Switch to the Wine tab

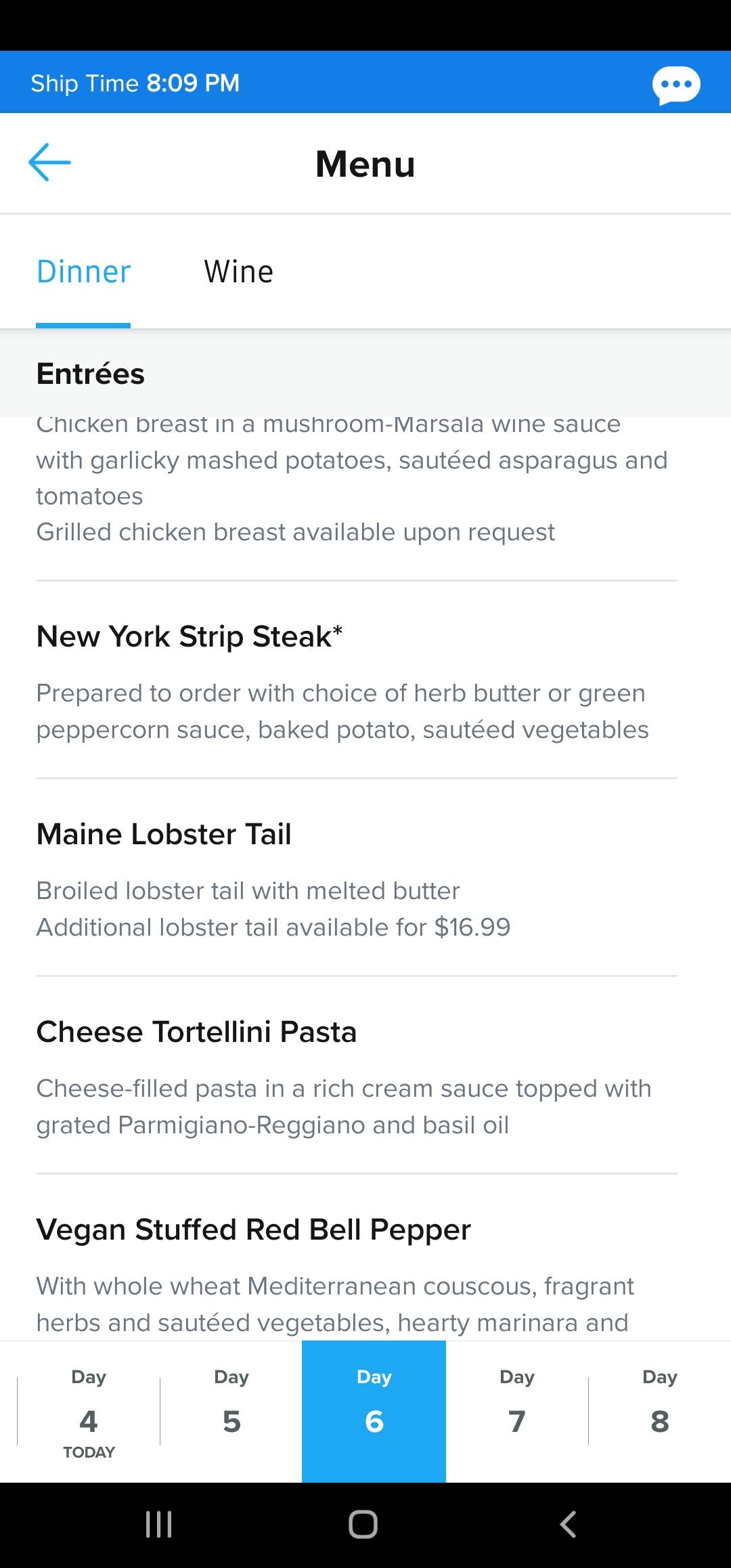(239, 271)
